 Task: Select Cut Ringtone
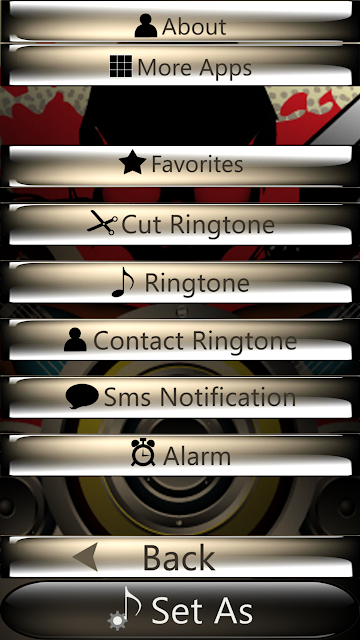coord(180,224)
